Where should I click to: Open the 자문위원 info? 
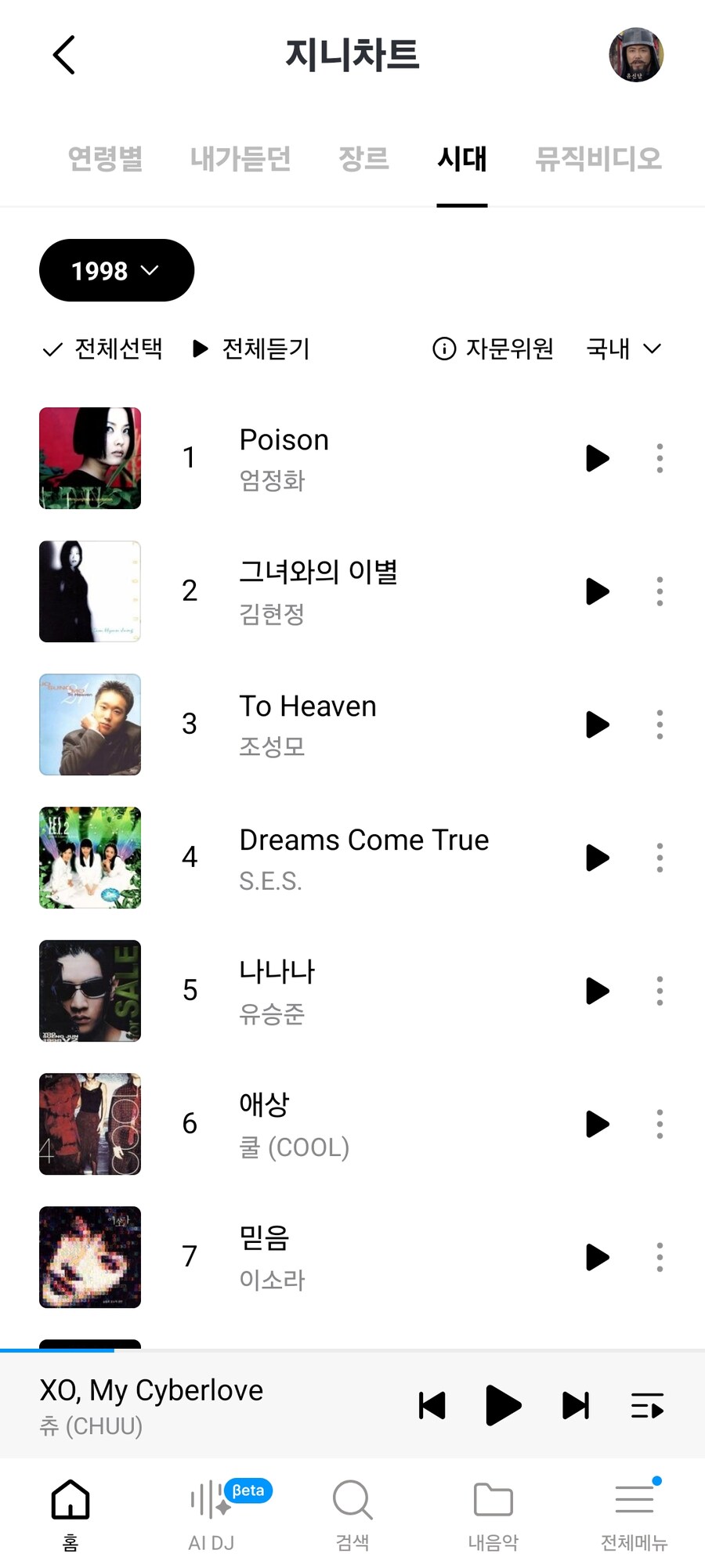point(493,349)
